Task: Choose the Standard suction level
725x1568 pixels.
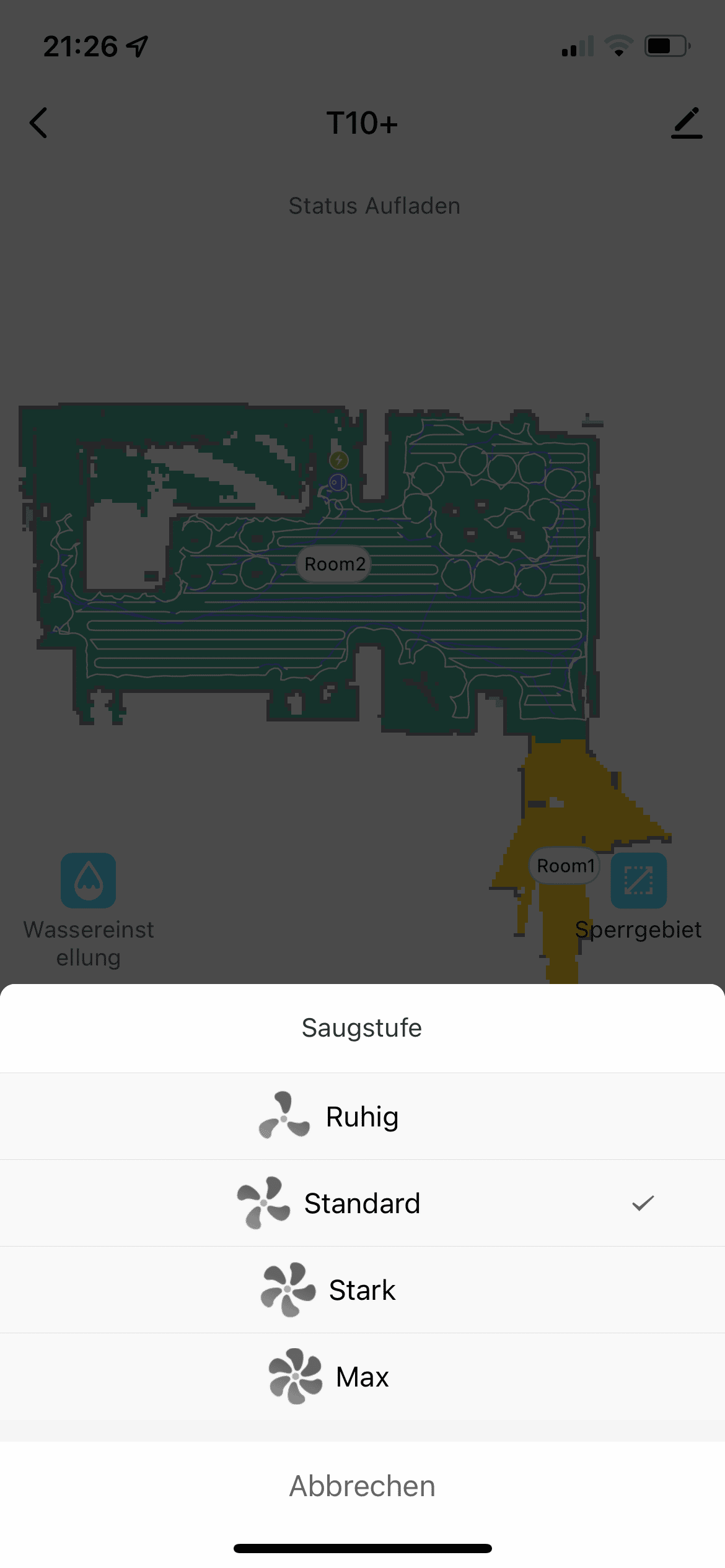Action: [362, 1204]
